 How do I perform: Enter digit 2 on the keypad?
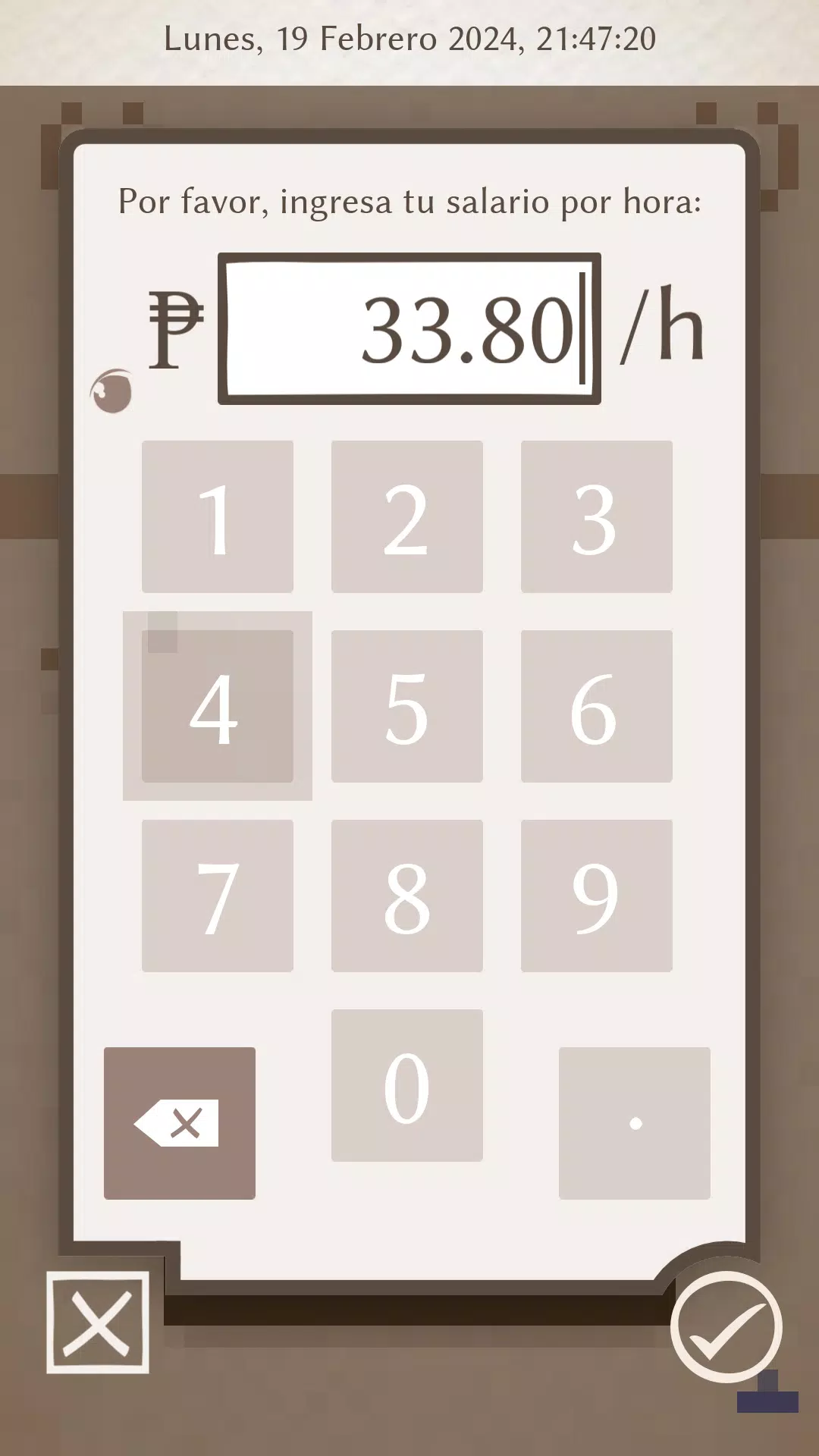coord(407,516)
